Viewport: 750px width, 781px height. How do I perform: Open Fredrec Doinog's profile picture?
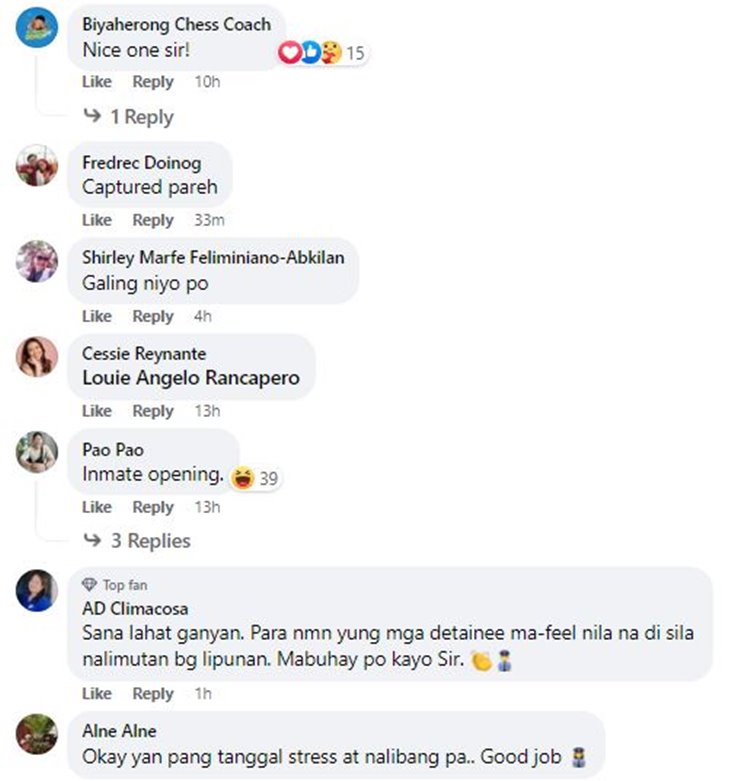37,165
